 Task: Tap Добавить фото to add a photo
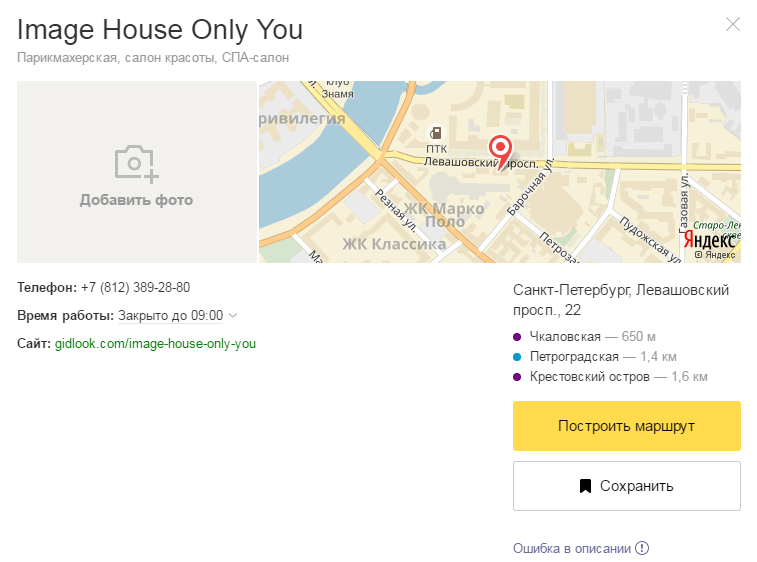click(136, 172)
